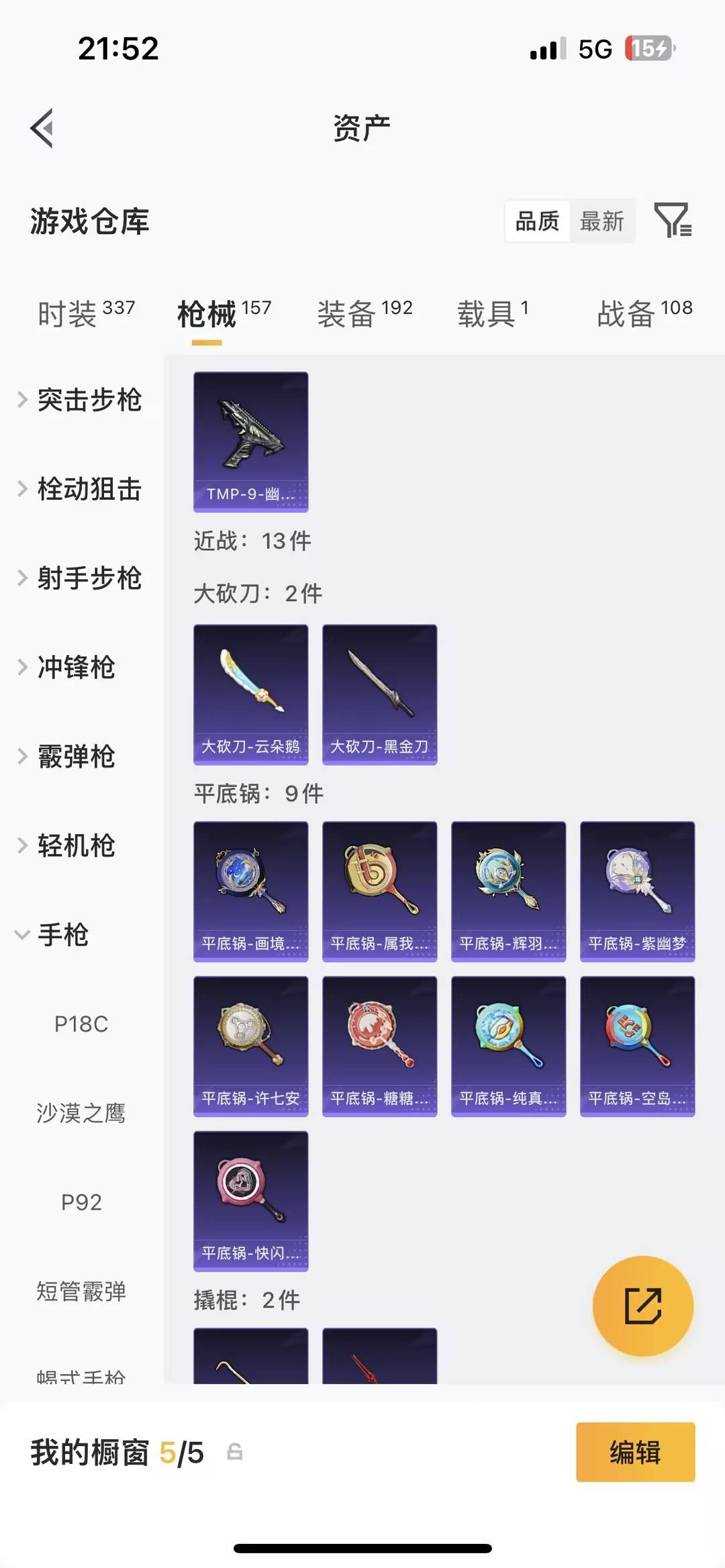Select the 大砍刀-云朵鹅 item thumbnail
The height and width of the screenshot is (1568, 725).
click(250, 692)
